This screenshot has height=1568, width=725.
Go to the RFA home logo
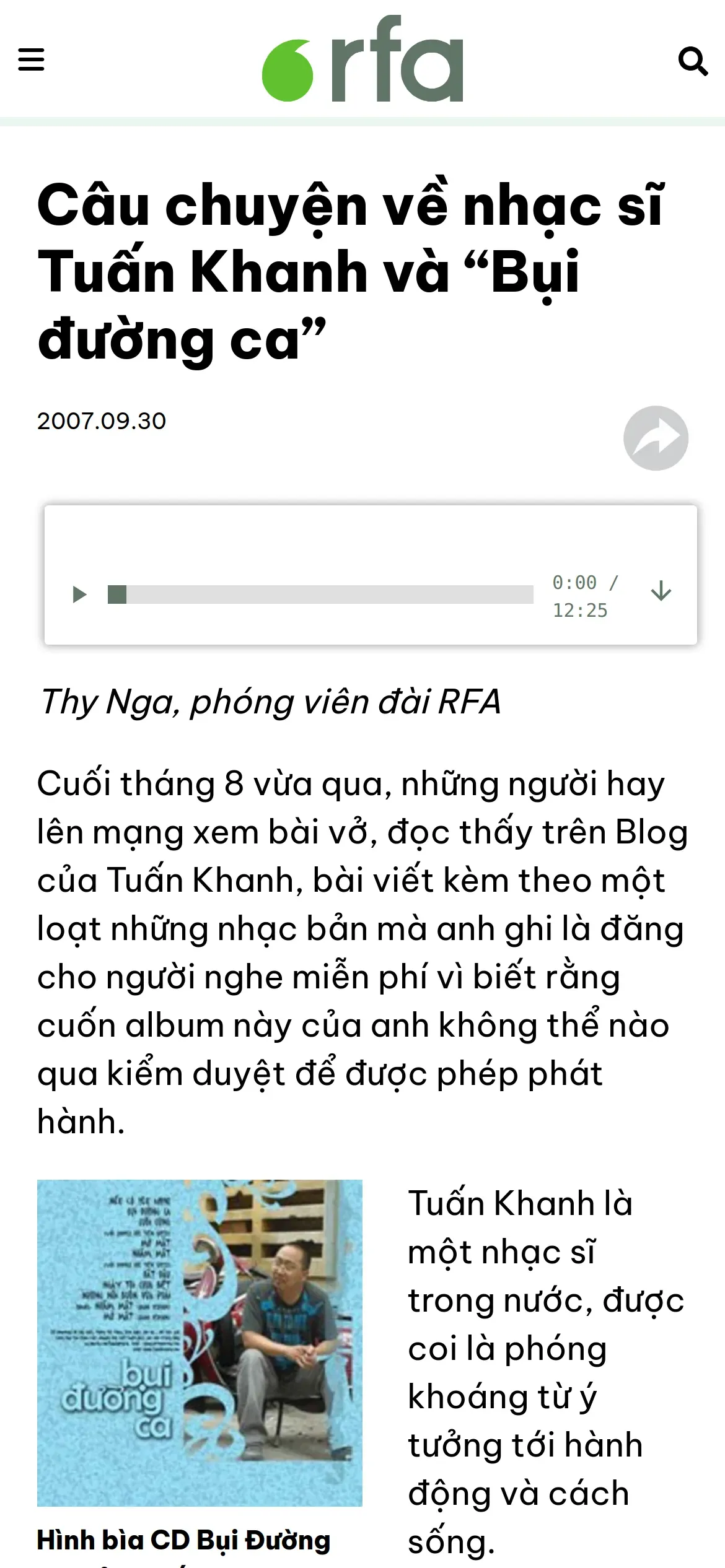click(x=362, y=58)
